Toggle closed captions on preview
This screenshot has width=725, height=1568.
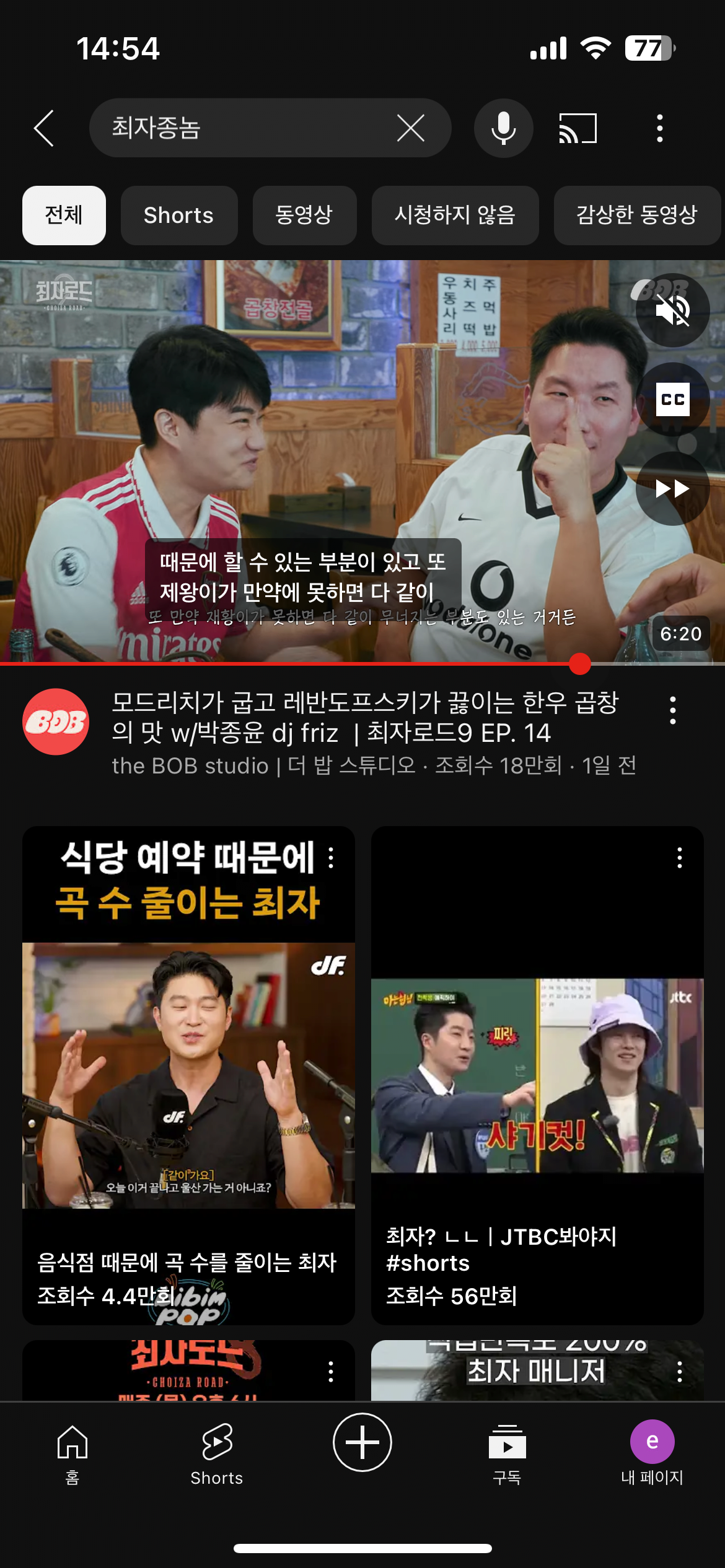(x=672, y=399)
